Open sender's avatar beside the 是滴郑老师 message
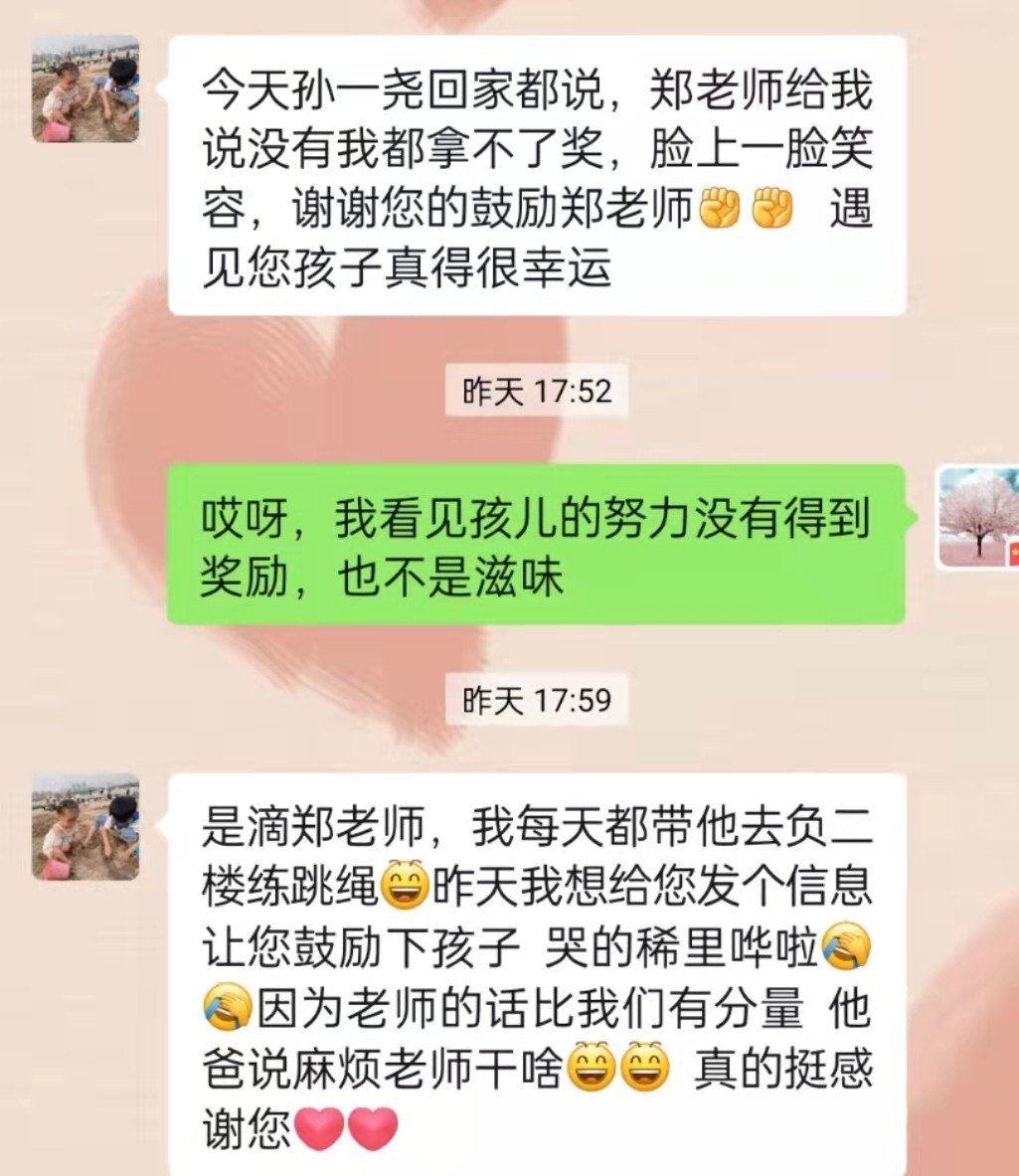 (x=85, y=827)
